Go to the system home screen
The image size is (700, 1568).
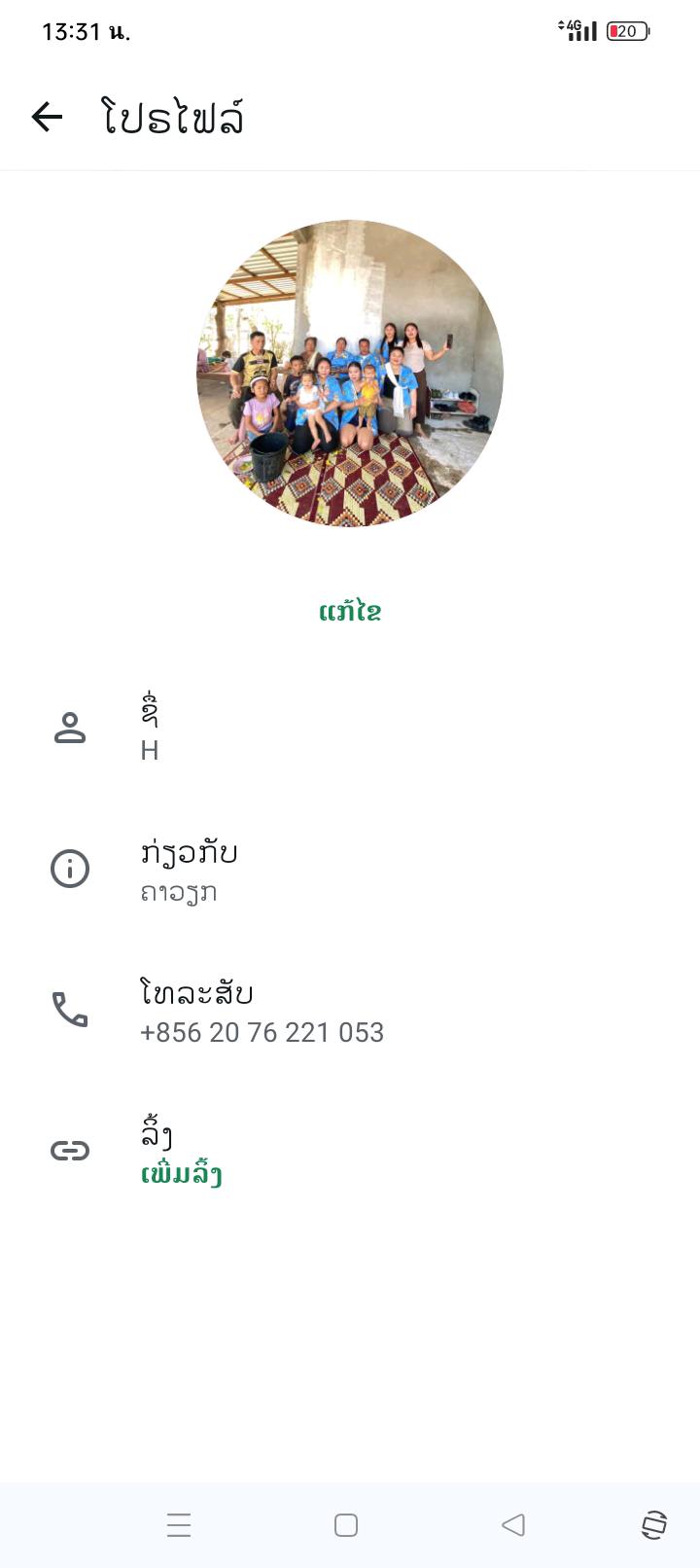click(x=346, y=1525)
